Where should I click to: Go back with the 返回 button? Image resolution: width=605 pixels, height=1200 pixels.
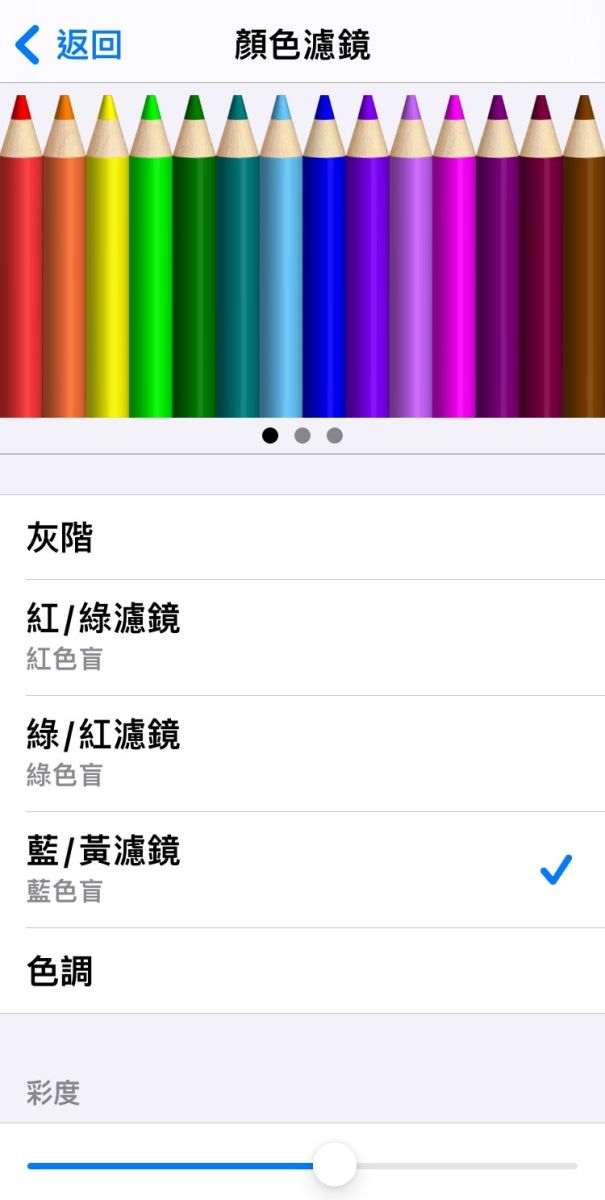coord(68,45)
